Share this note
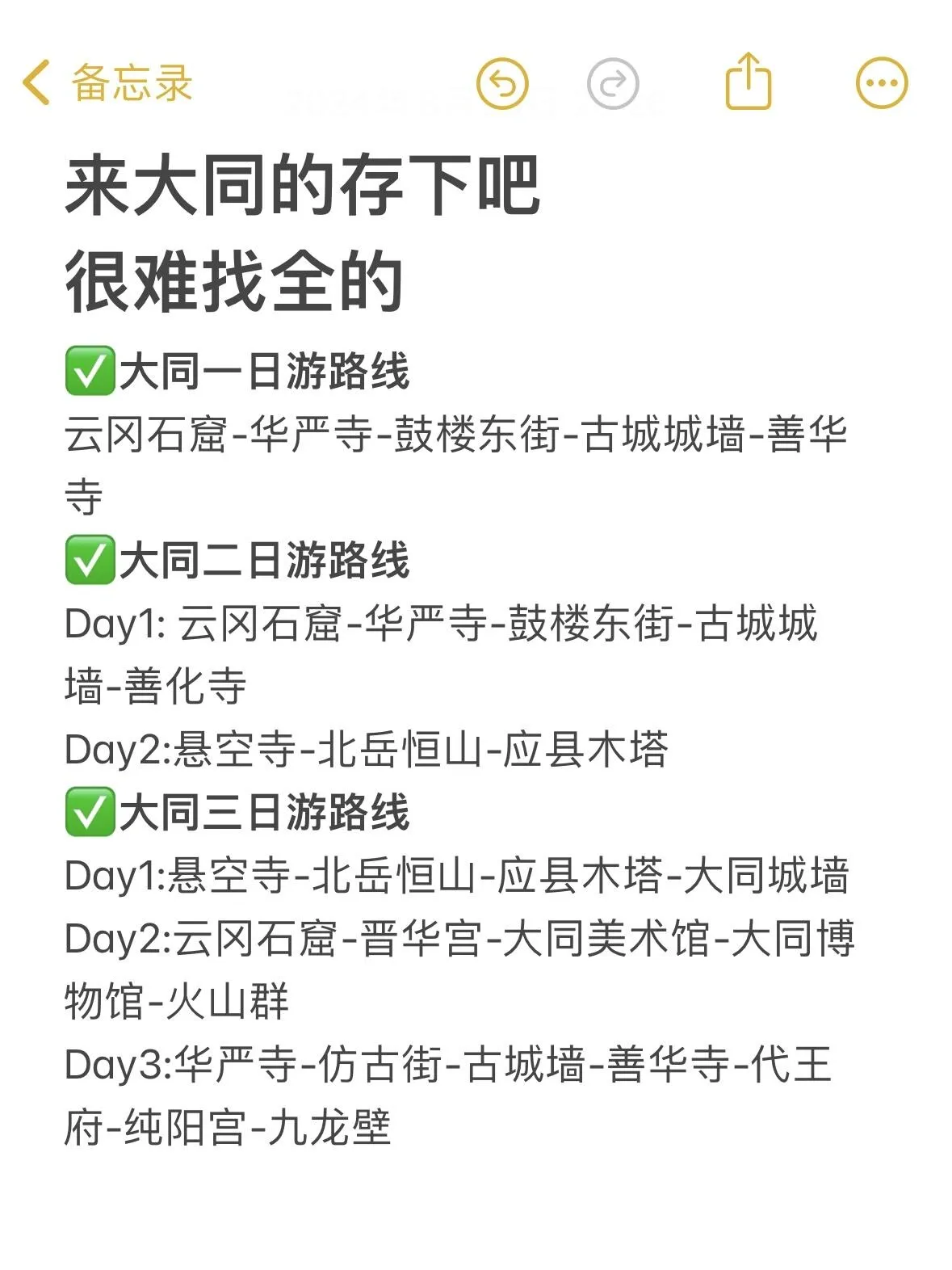Screen dimensions: 952x1270 pos(749,81)
